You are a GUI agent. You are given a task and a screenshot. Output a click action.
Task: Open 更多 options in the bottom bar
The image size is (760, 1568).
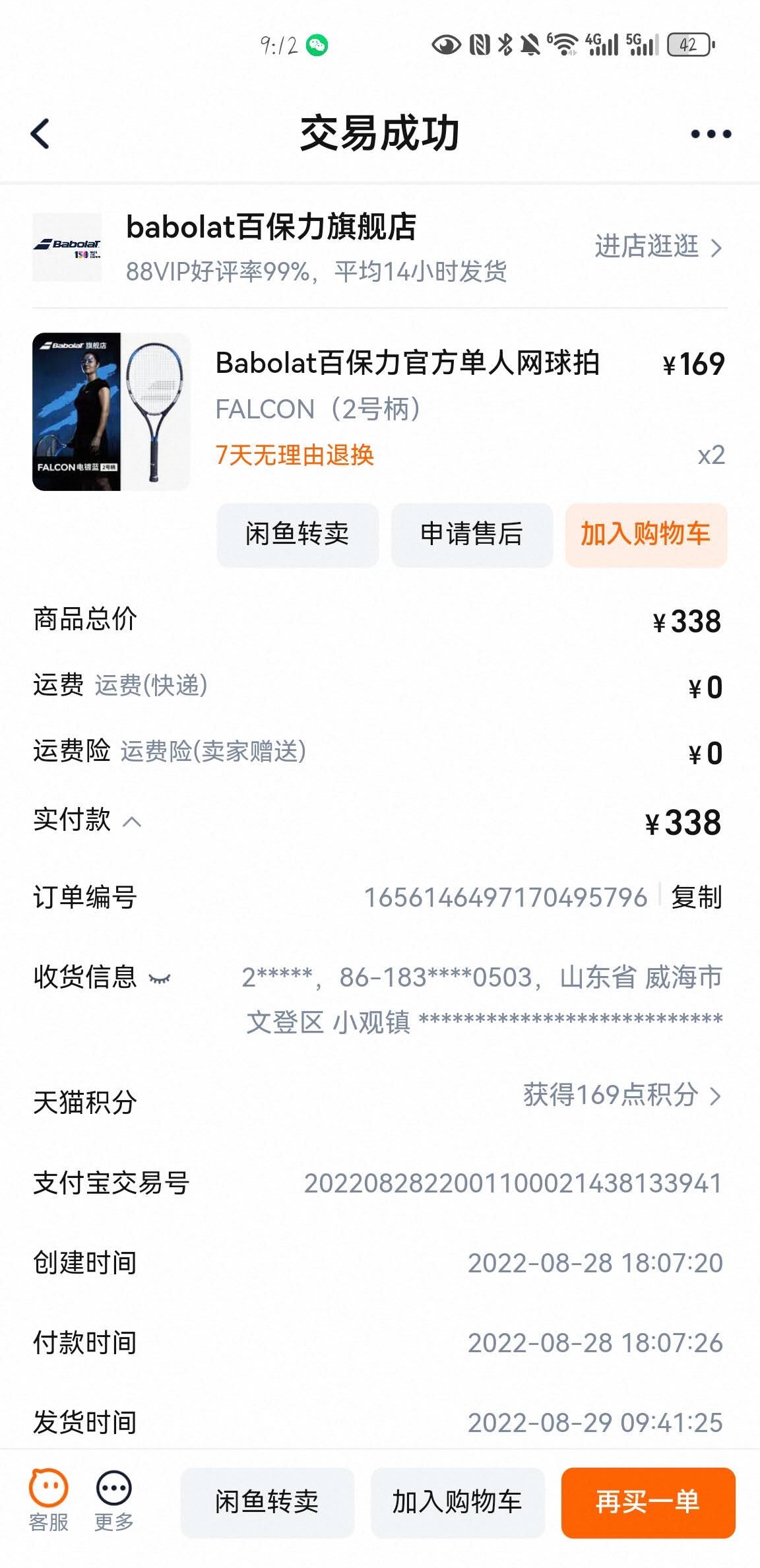click(x=113, y=1501)
